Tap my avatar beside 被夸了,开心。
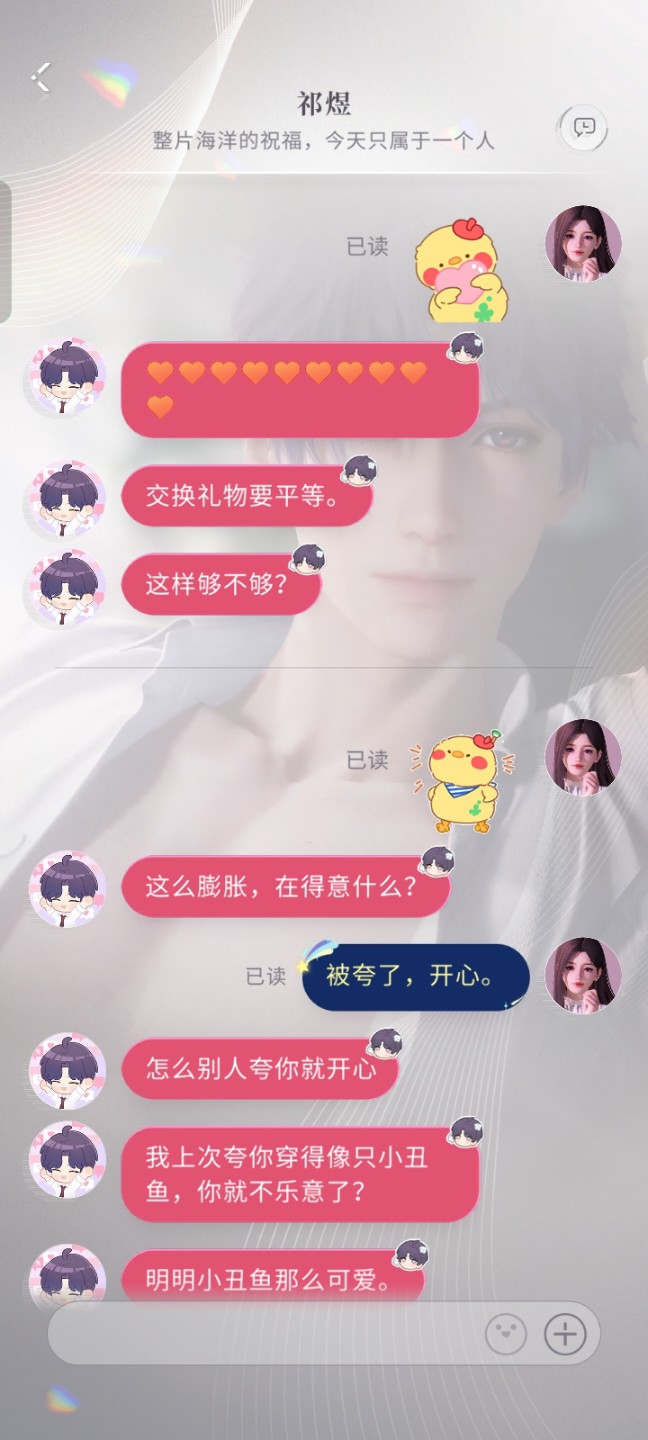Screen dimensions: 648x1440 click(582, 975)
